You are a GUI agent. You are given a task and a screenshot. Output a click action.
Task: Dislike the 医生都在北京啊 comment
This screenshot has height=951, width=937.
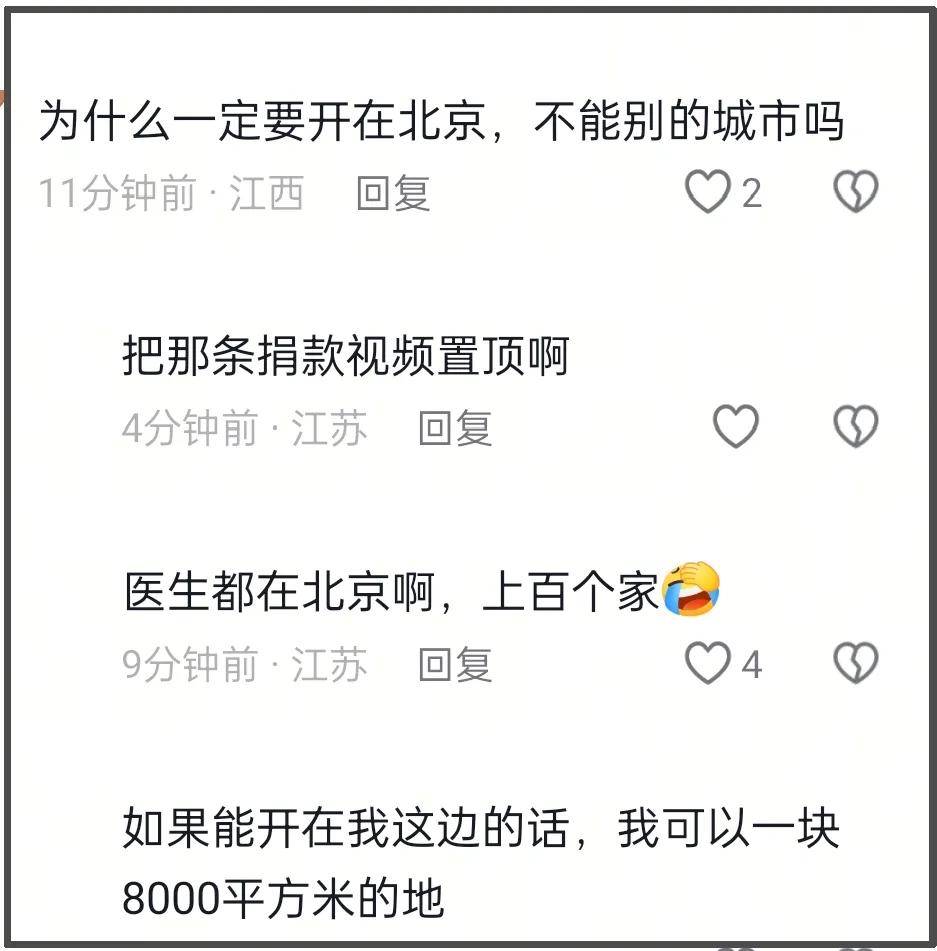[856, 663]
